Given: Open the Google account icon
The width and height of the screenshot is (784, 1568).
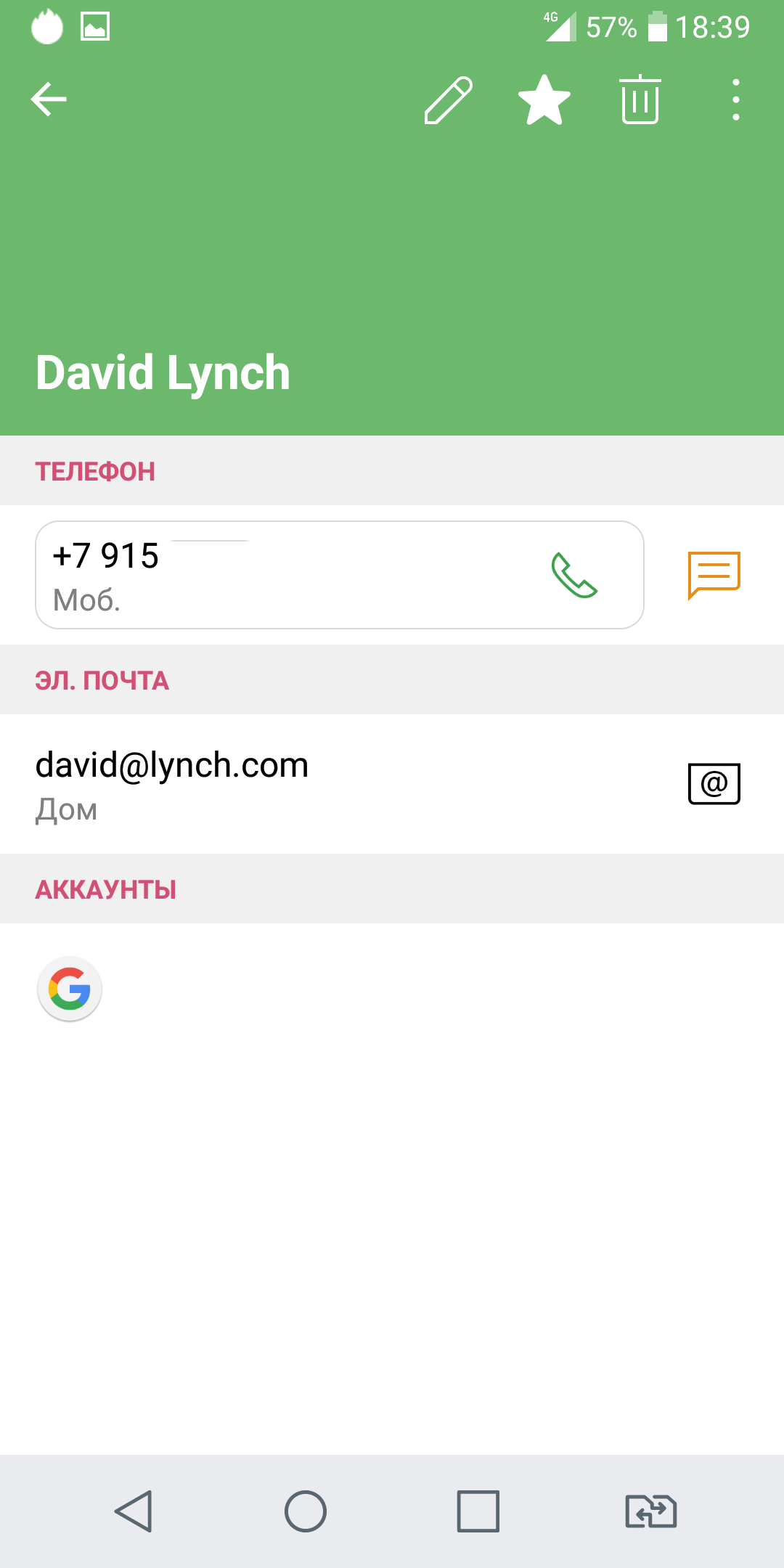Looking at the screenshot, I should click(x=70, y=989).
